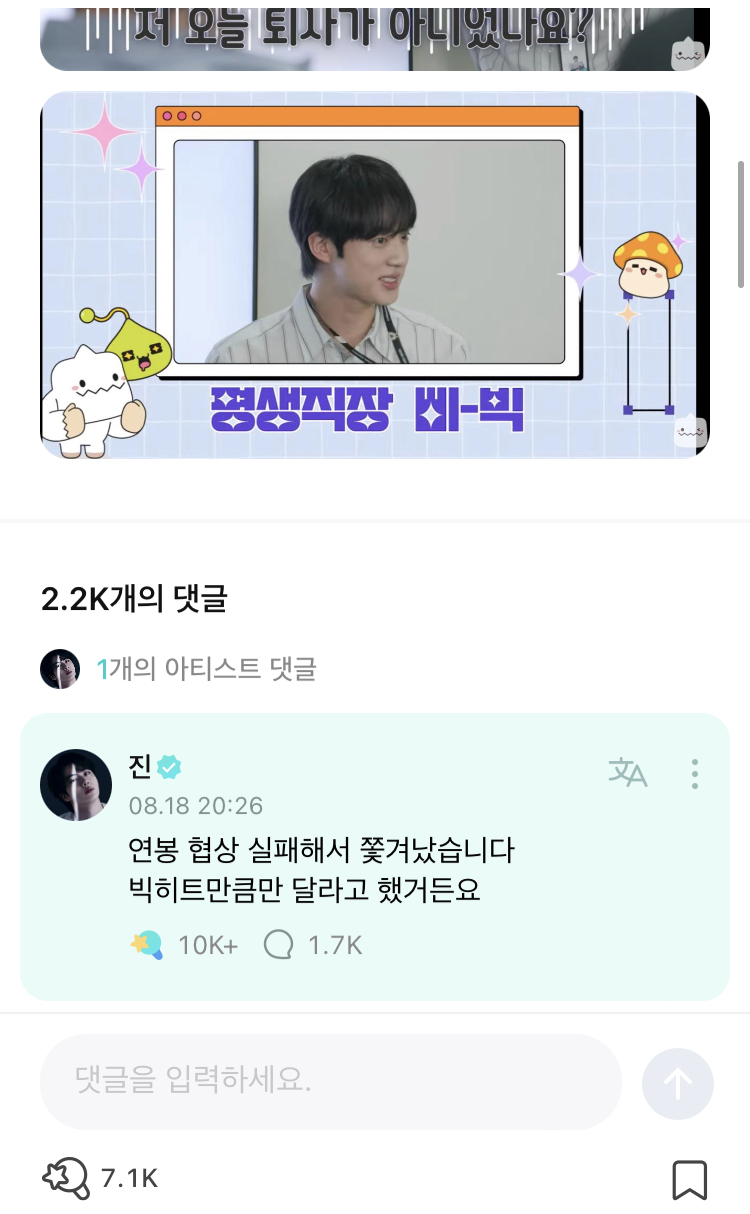Open overflow menu on Jin's comment
The image size is (750, 1214).
695,773
